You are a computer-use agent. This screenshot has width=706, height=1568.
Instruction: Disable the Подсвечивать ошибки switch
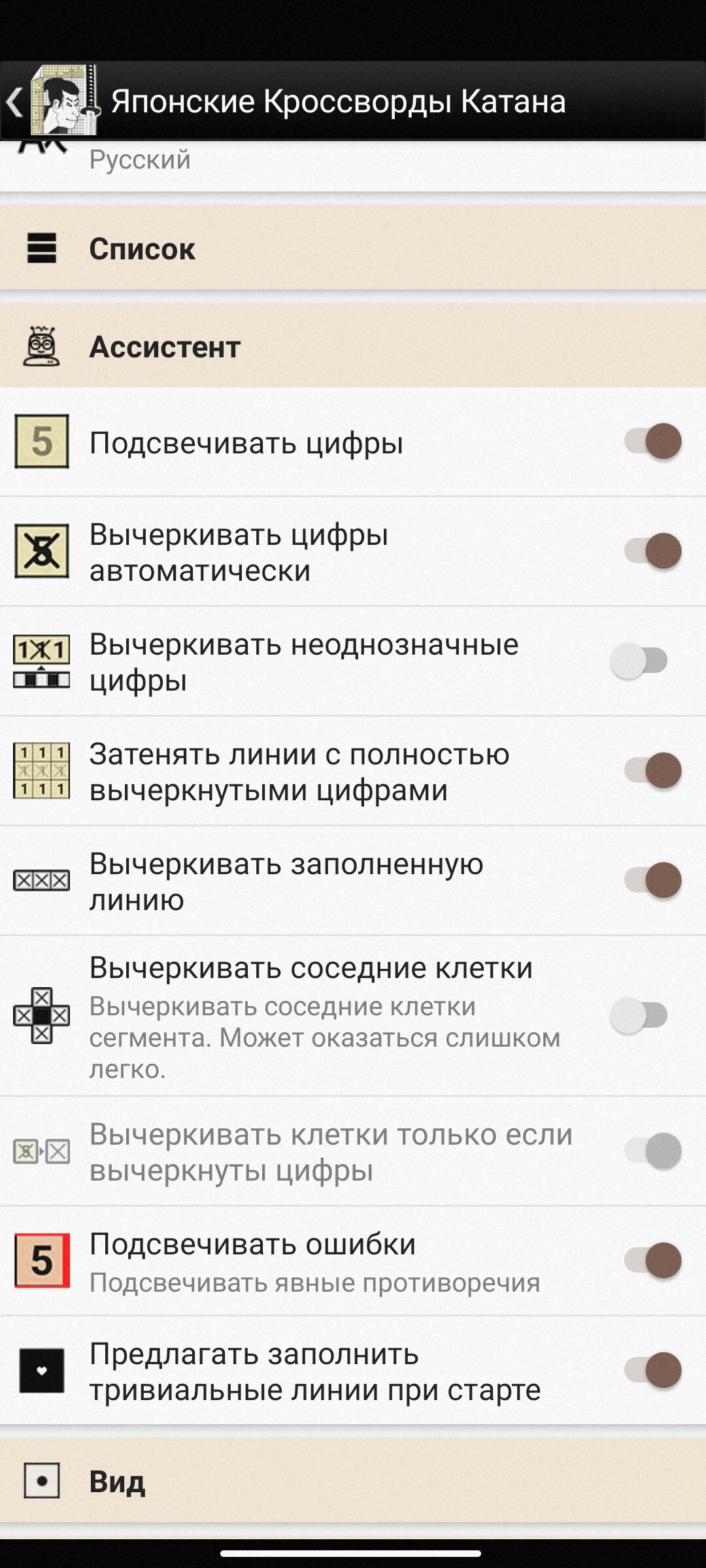click(652, 1260)
